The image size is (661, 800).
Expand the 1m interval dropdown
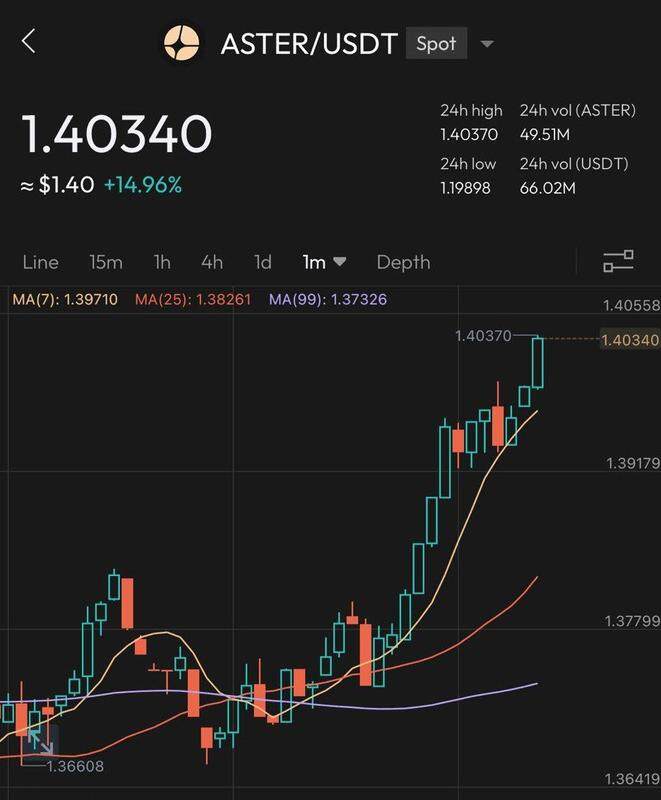pyautogui.click(x=325, y=262)
